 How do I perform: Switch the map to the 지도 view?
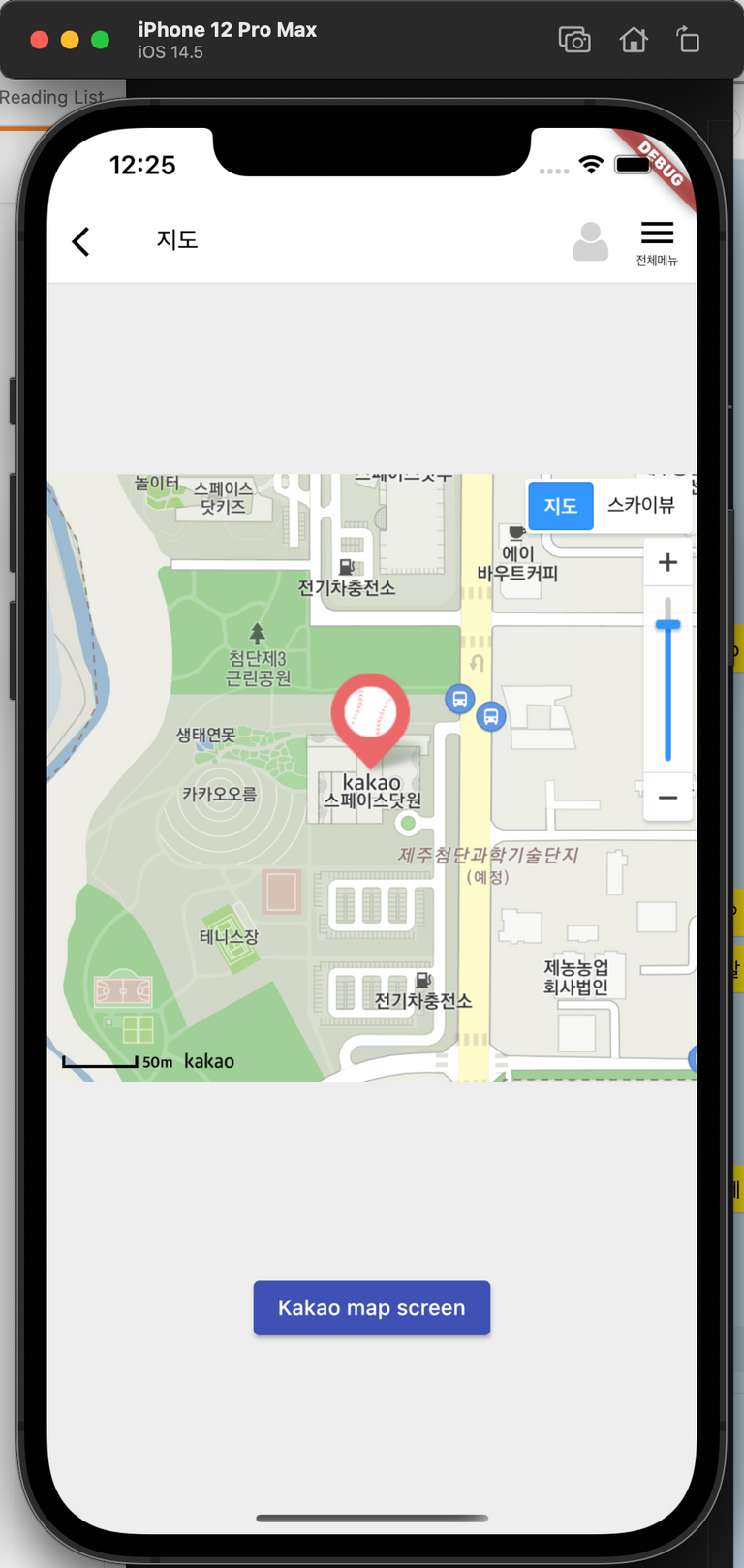tap(560, 506)
